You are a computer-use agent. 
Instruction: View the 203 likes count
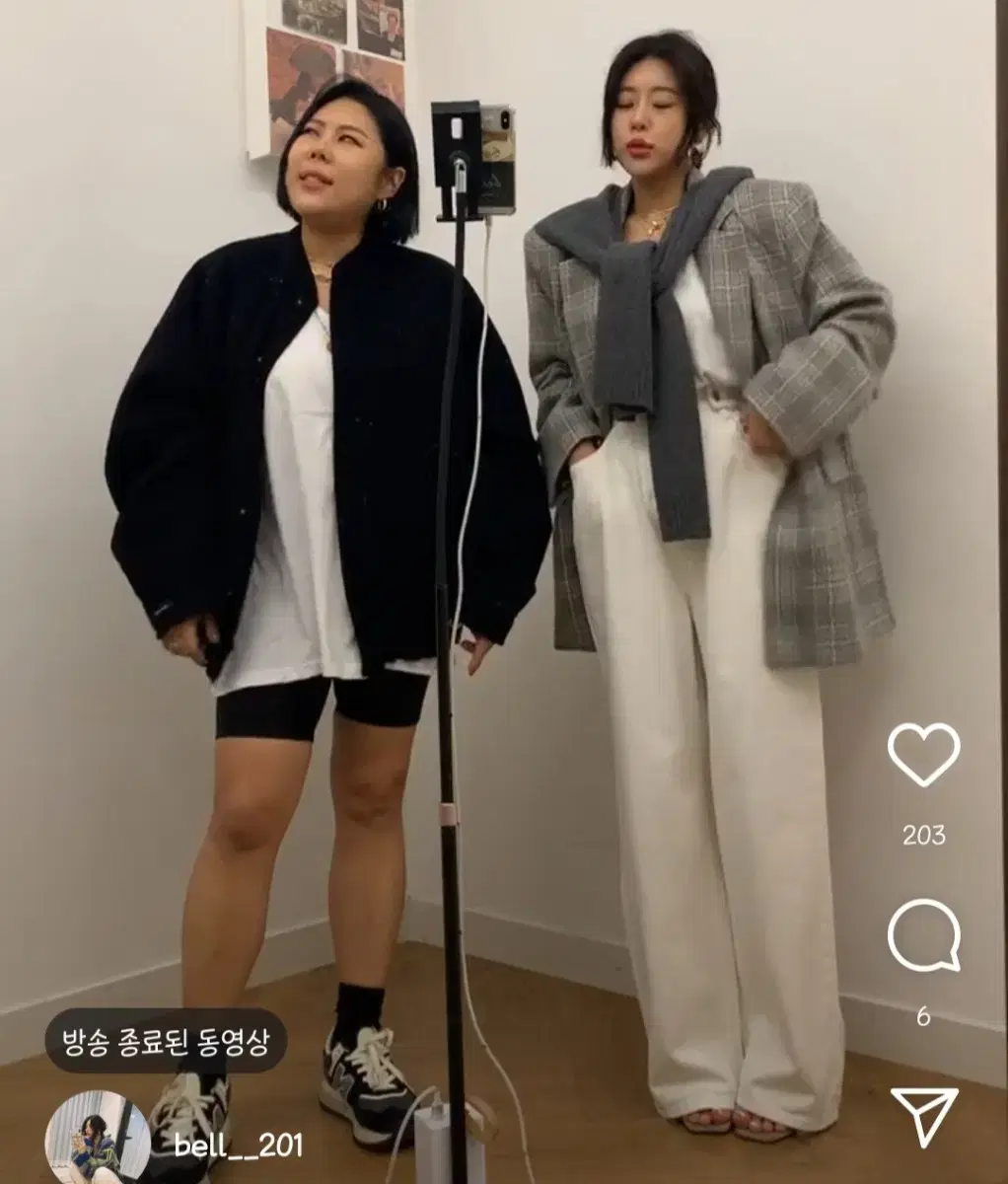coord(923,836)
